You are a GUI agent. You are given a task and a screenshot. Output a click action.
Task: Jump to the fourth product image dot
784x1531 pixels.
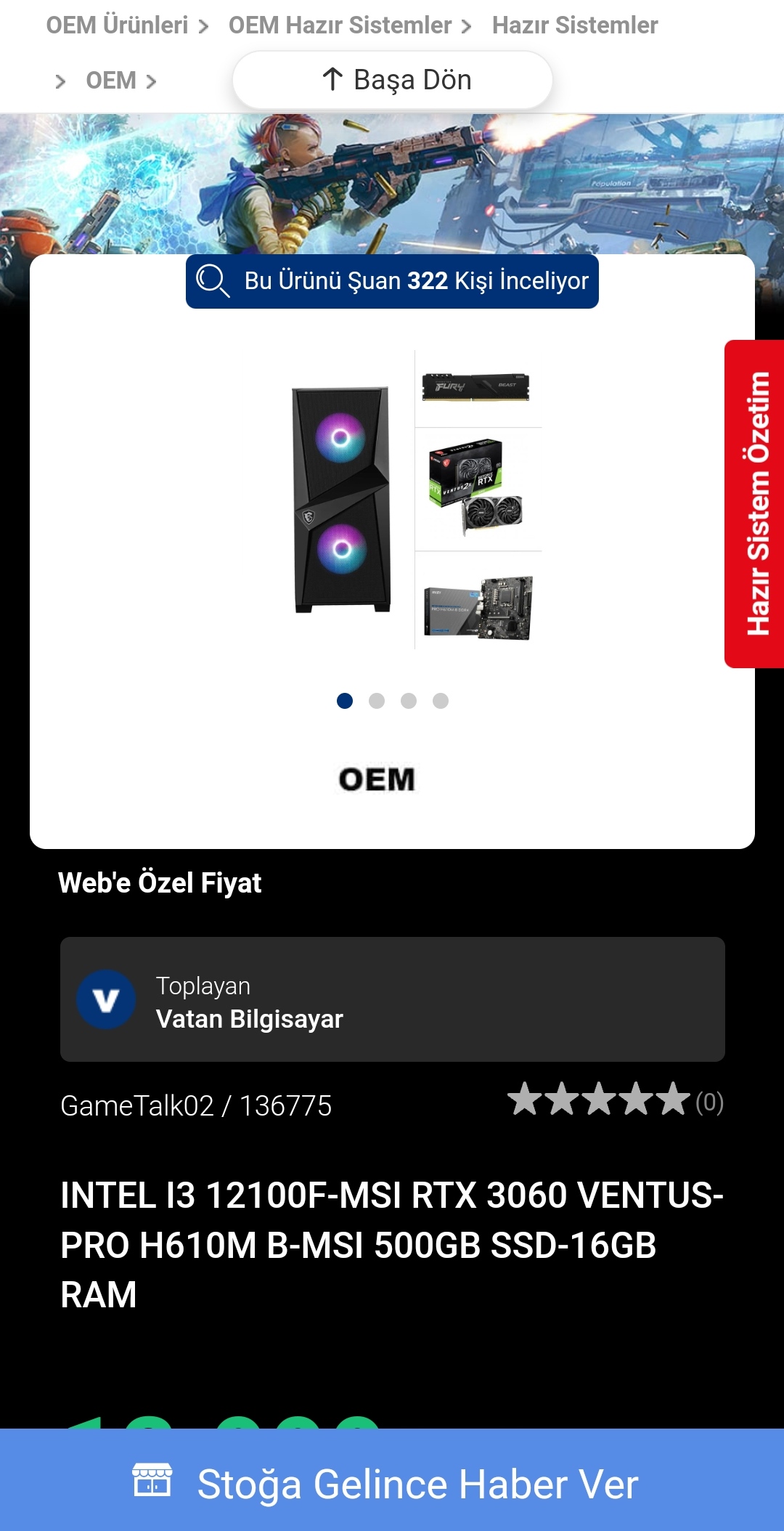441,701
